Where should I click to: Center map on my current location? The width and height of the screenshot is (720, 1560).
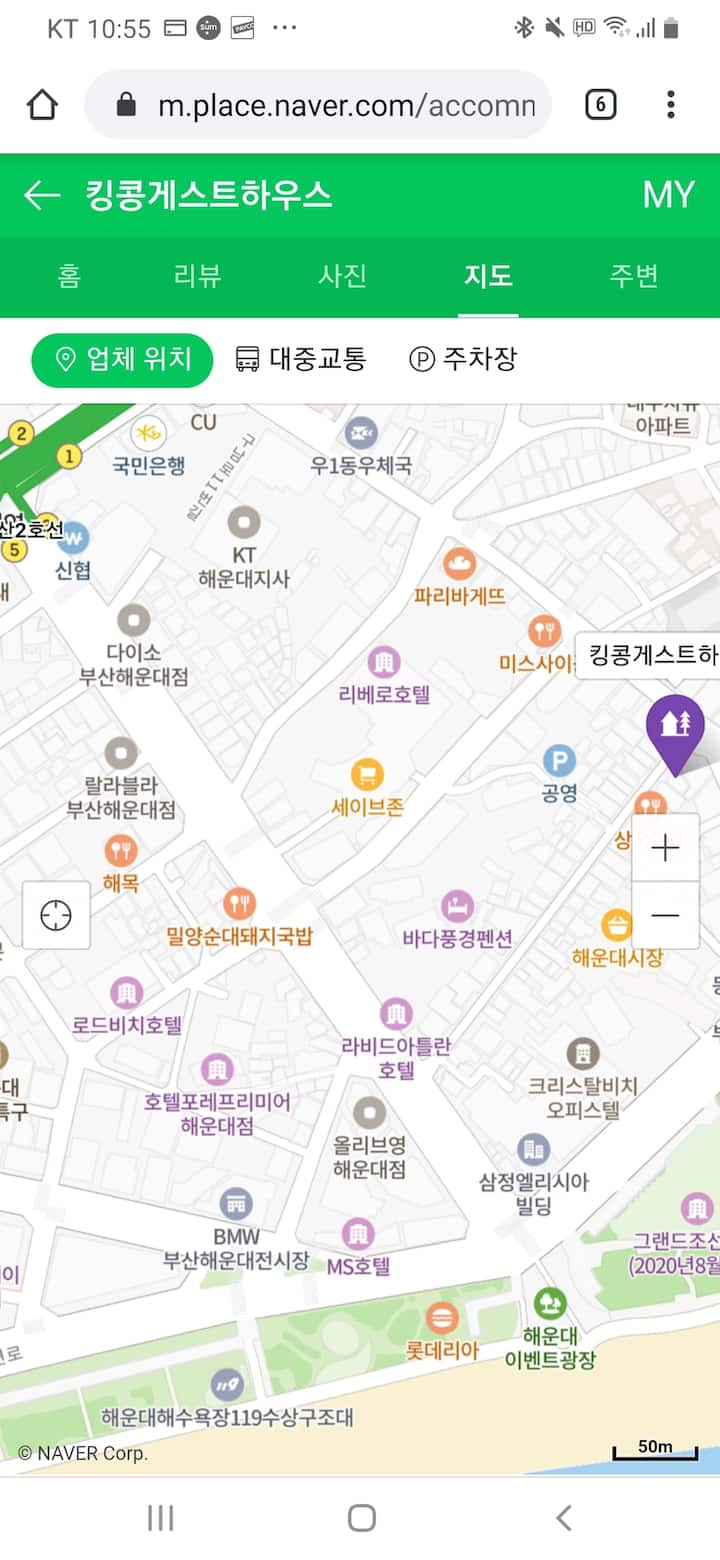[x=56, y=915]
